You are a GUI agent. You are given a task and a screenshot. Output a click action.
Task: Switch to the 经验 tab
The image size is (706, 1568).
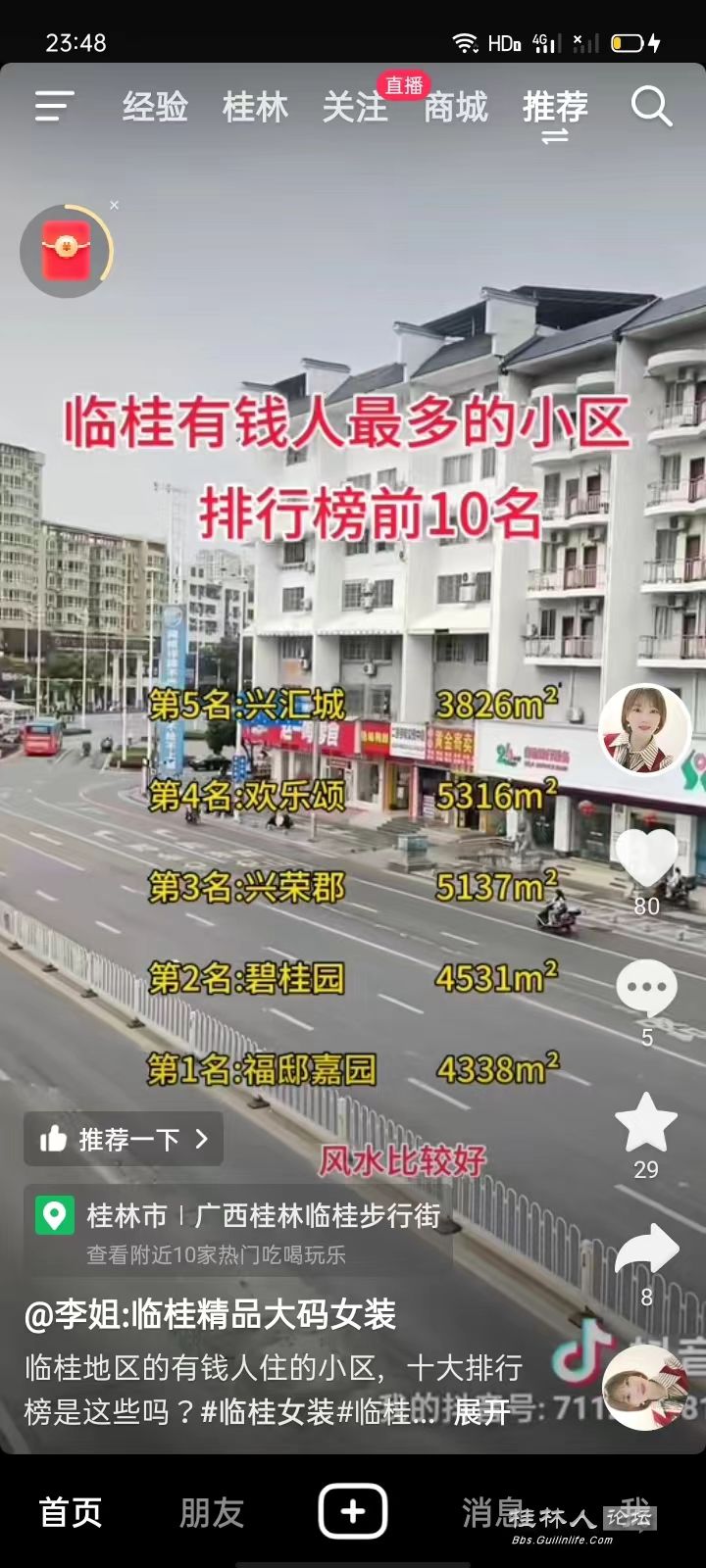(x=155, y=106)
